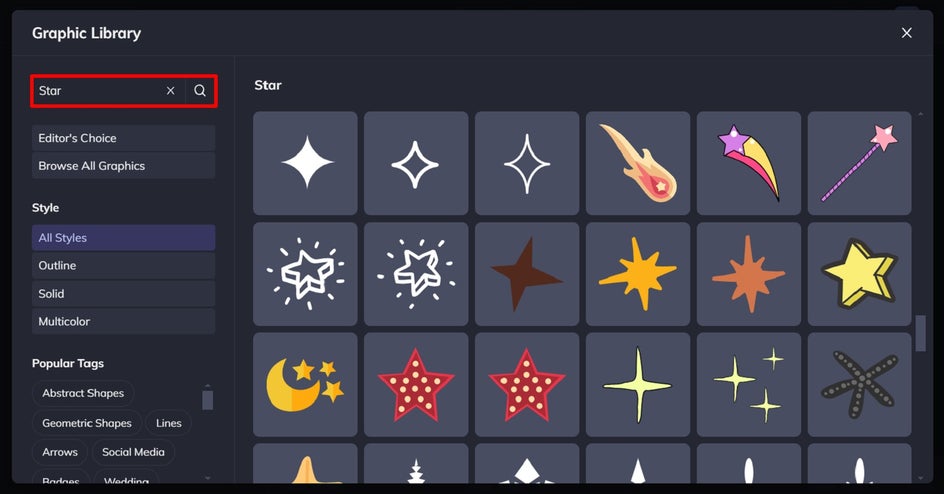Close the Graphic Library dialog
This screenshot has height=494, width=944.
pyautogui.click(x=906, y=33)
